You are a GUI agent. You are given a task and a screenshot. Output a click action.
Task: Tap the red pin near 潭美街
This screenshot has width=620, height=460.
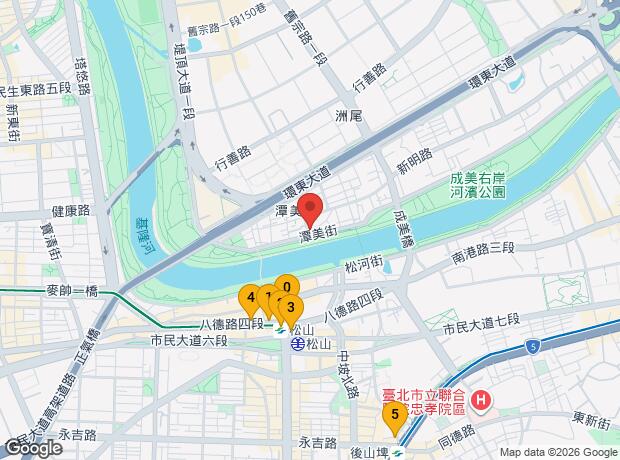coord(310,210)
